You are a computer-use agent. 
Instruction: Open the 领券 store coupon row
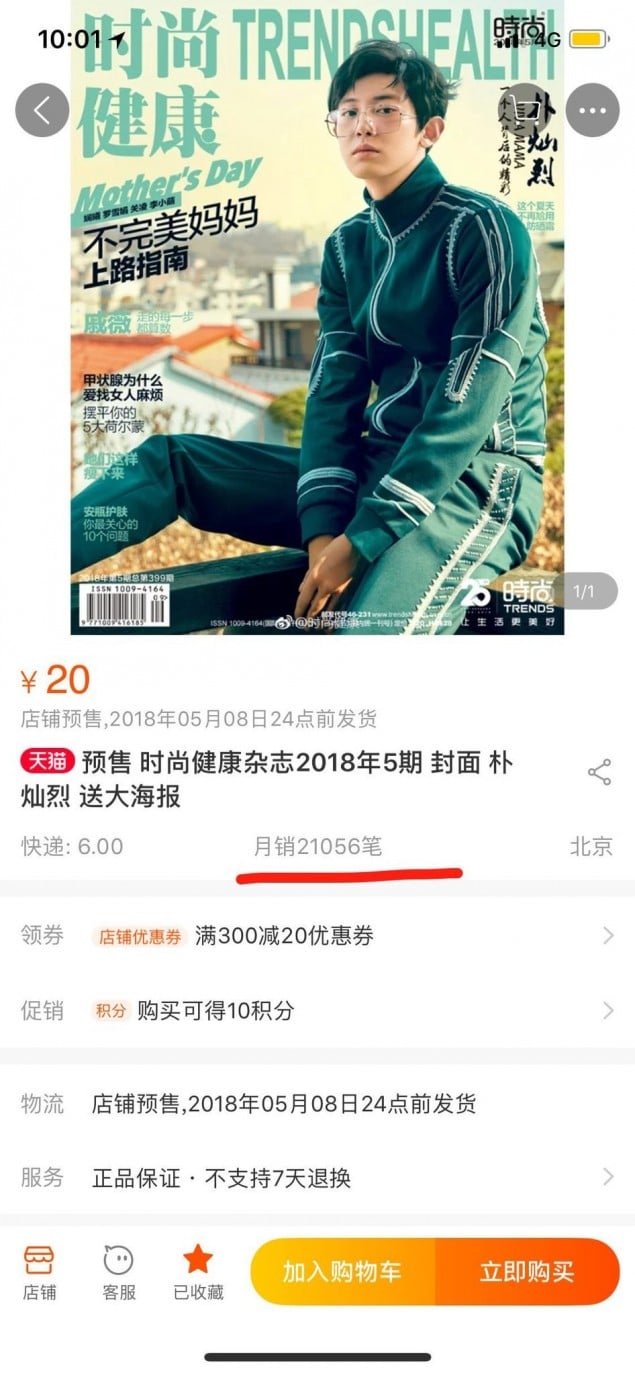(317, 936)
